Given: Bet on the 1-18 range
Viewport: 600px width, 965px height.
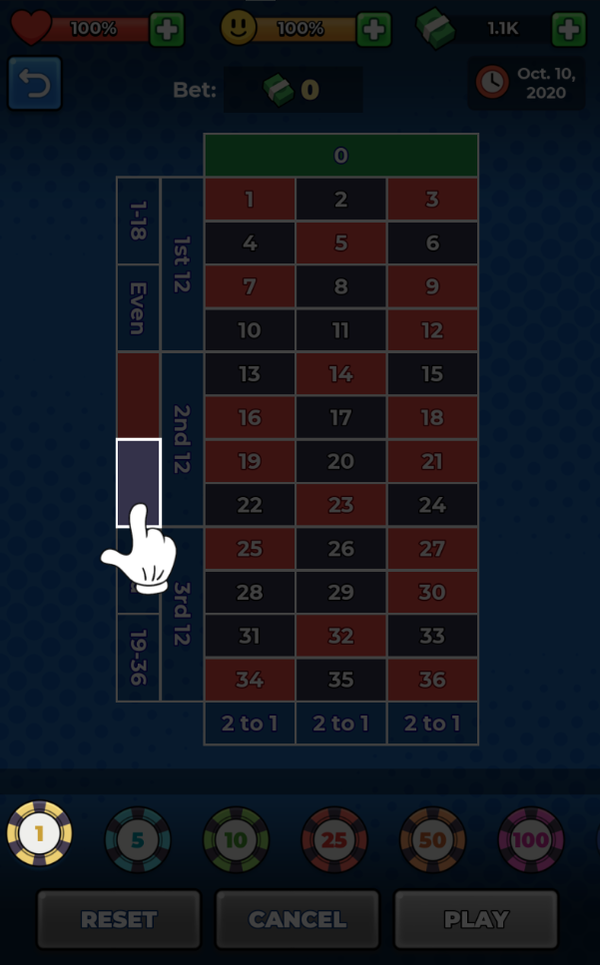Looking at the screenshot, I should point(138,221).
